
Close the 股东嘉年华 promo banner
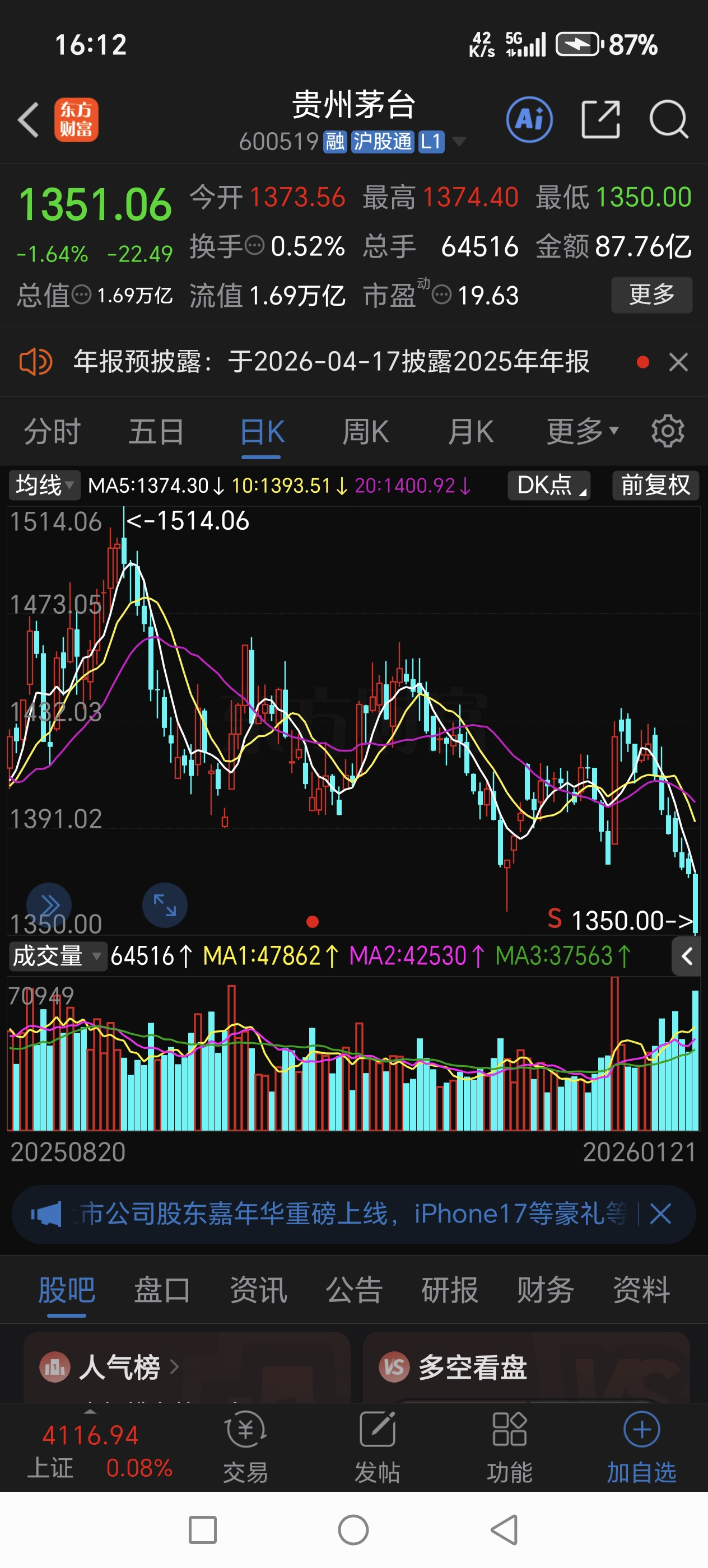coord(660,1214)
